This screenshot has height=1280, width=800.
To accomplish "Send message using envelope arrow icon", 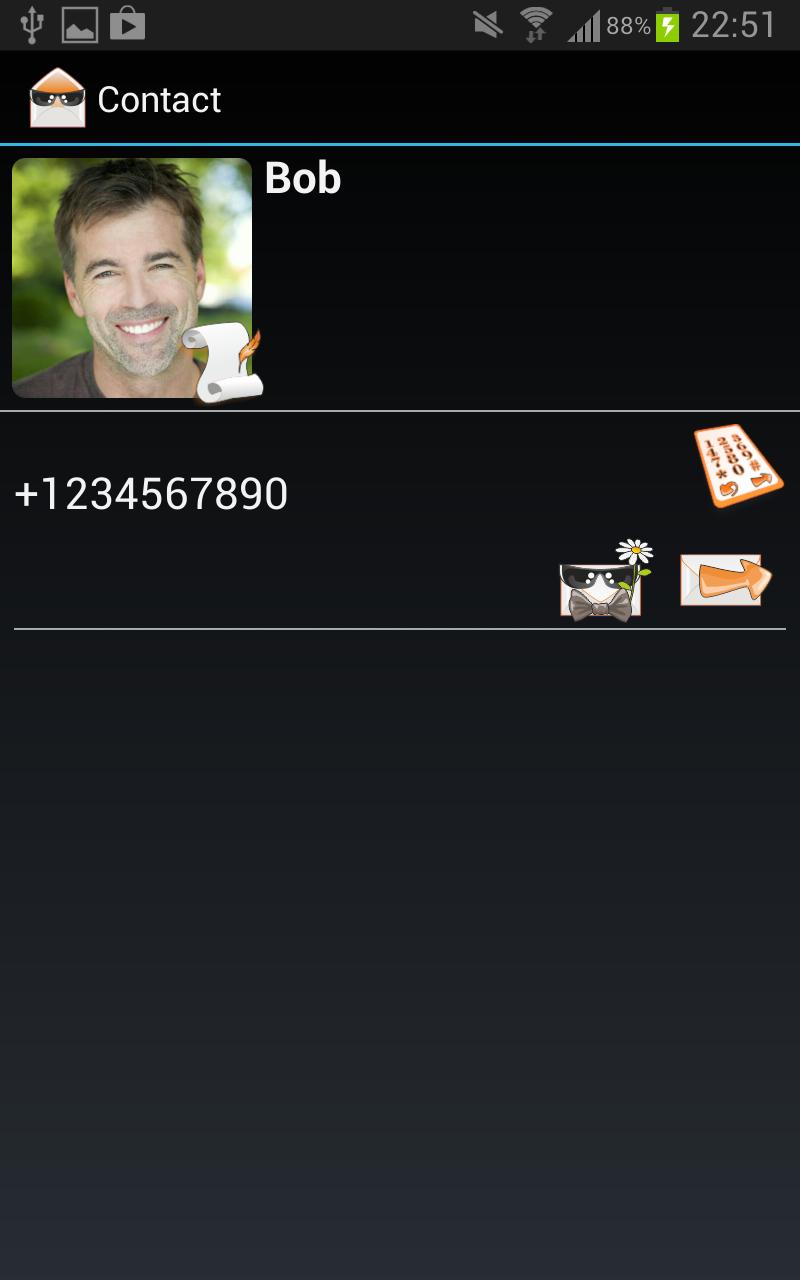I will pyautogui.click(x=726, y=580).
